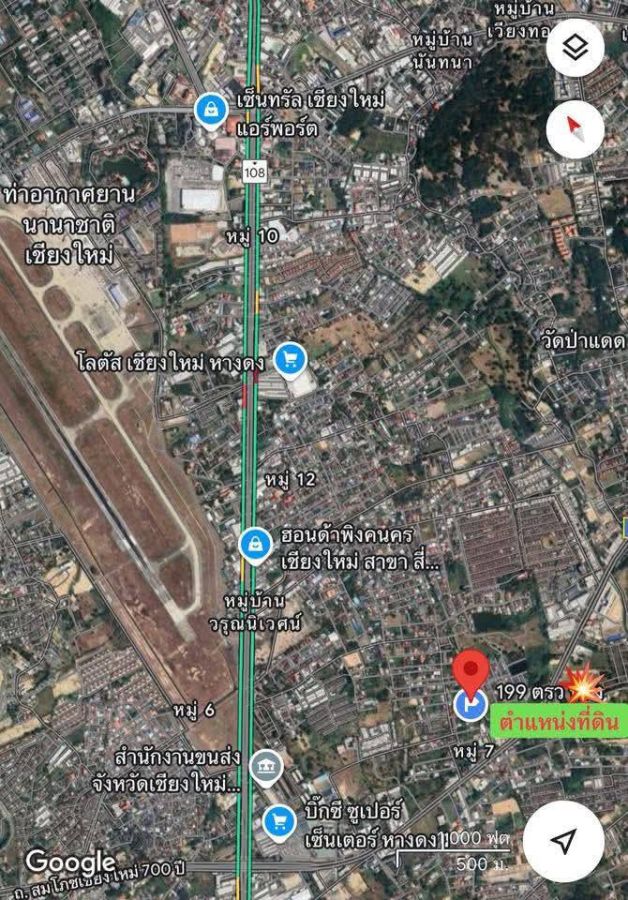Open Central Chiang Mai Airport shopping marker
The height and width of the screenshot is (900, 628).
pyautogui.click(x=211, y=109)
